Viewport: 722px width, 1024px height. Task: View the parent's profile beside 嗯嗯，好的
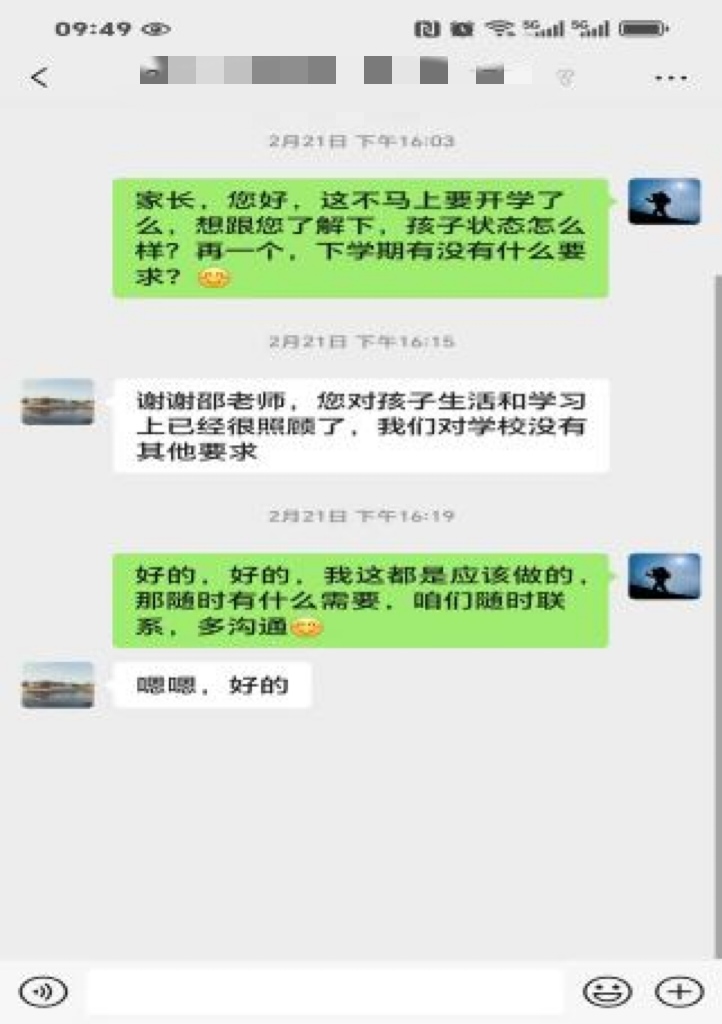[58, 685]
